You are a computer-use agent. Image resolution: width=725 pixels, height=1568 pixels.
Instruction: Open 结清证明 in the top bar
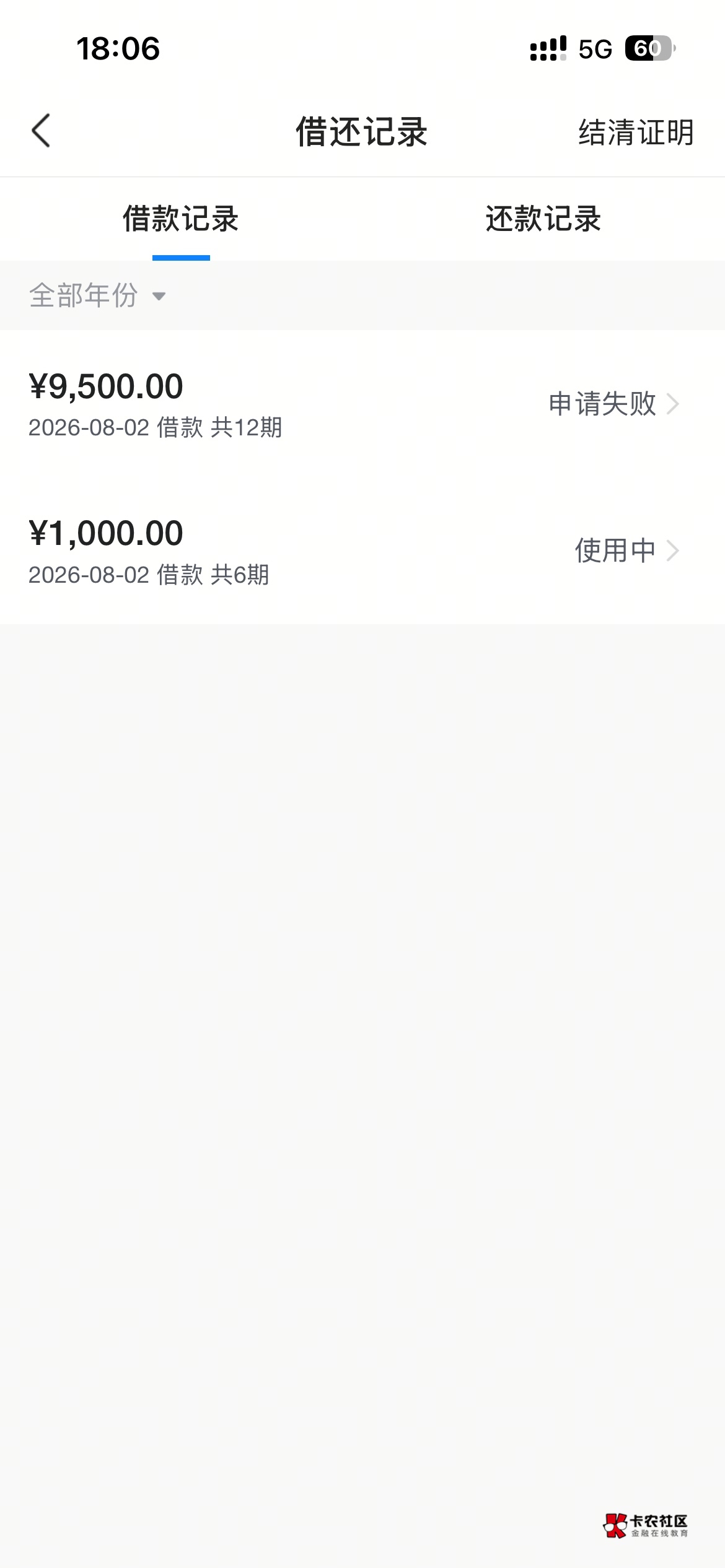click(636, 132)
